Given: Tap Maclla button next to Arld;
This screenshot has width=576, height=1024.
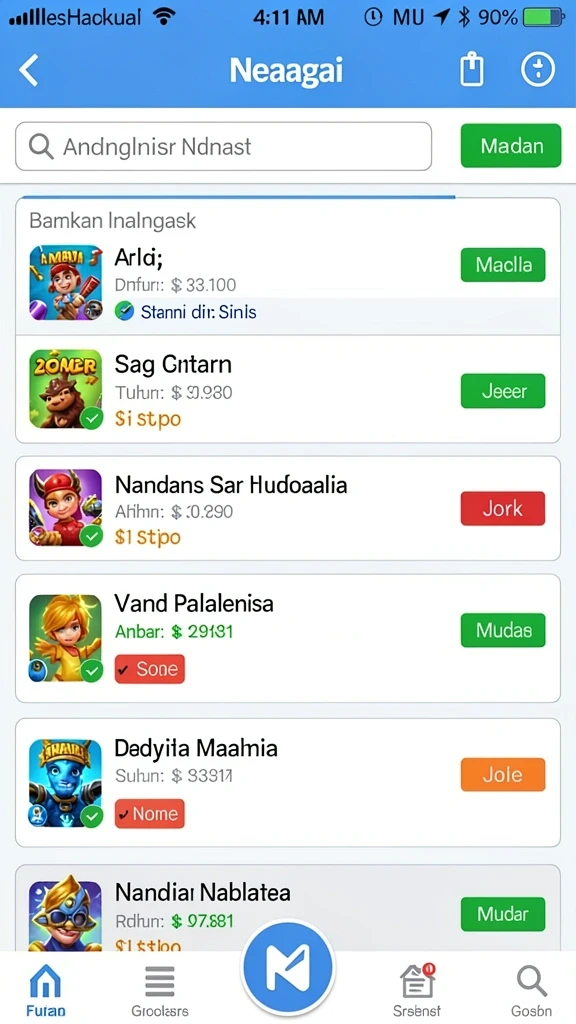Looking at the screenshot, I should pos(503,264).
